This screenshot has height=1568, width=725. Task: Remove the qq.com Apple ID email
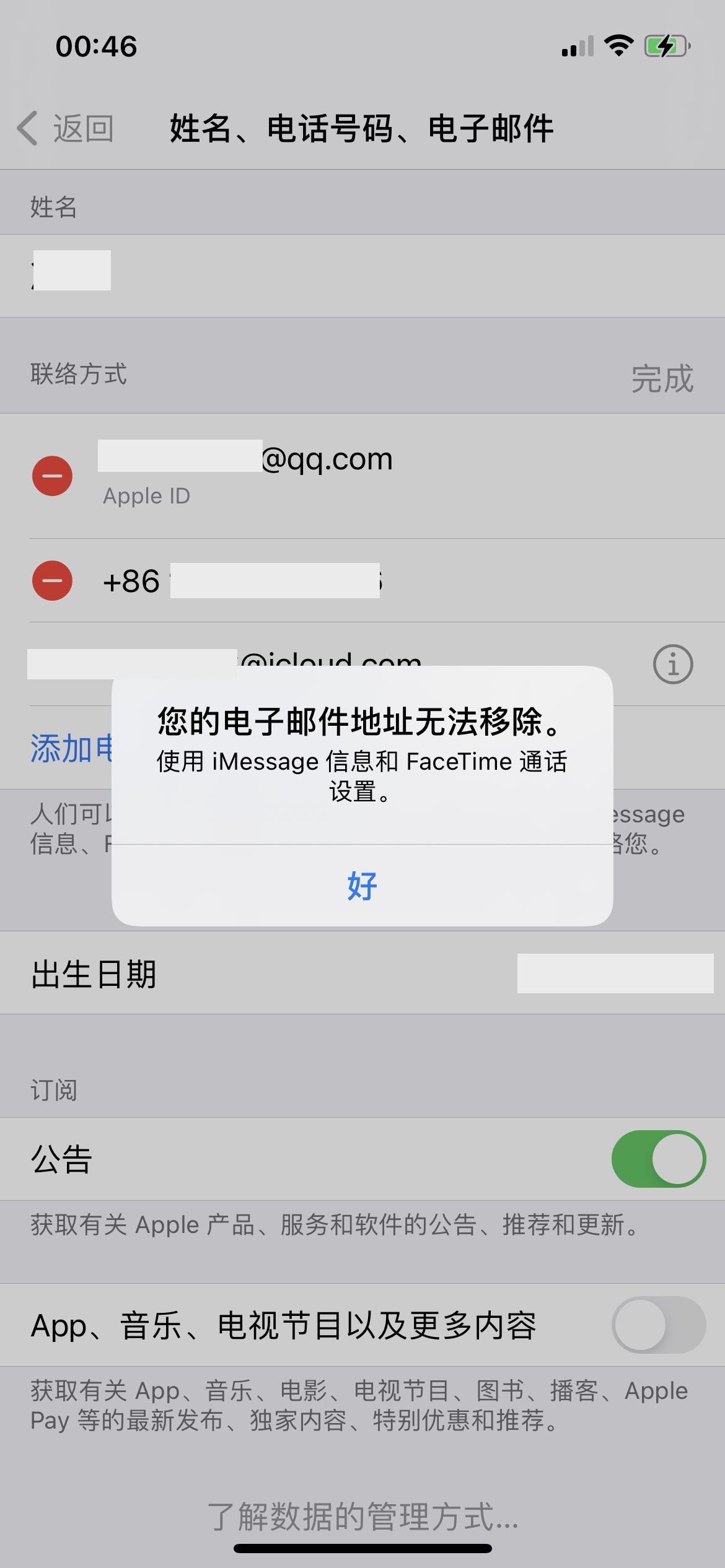pyautogui.click(x=52, y=476)
